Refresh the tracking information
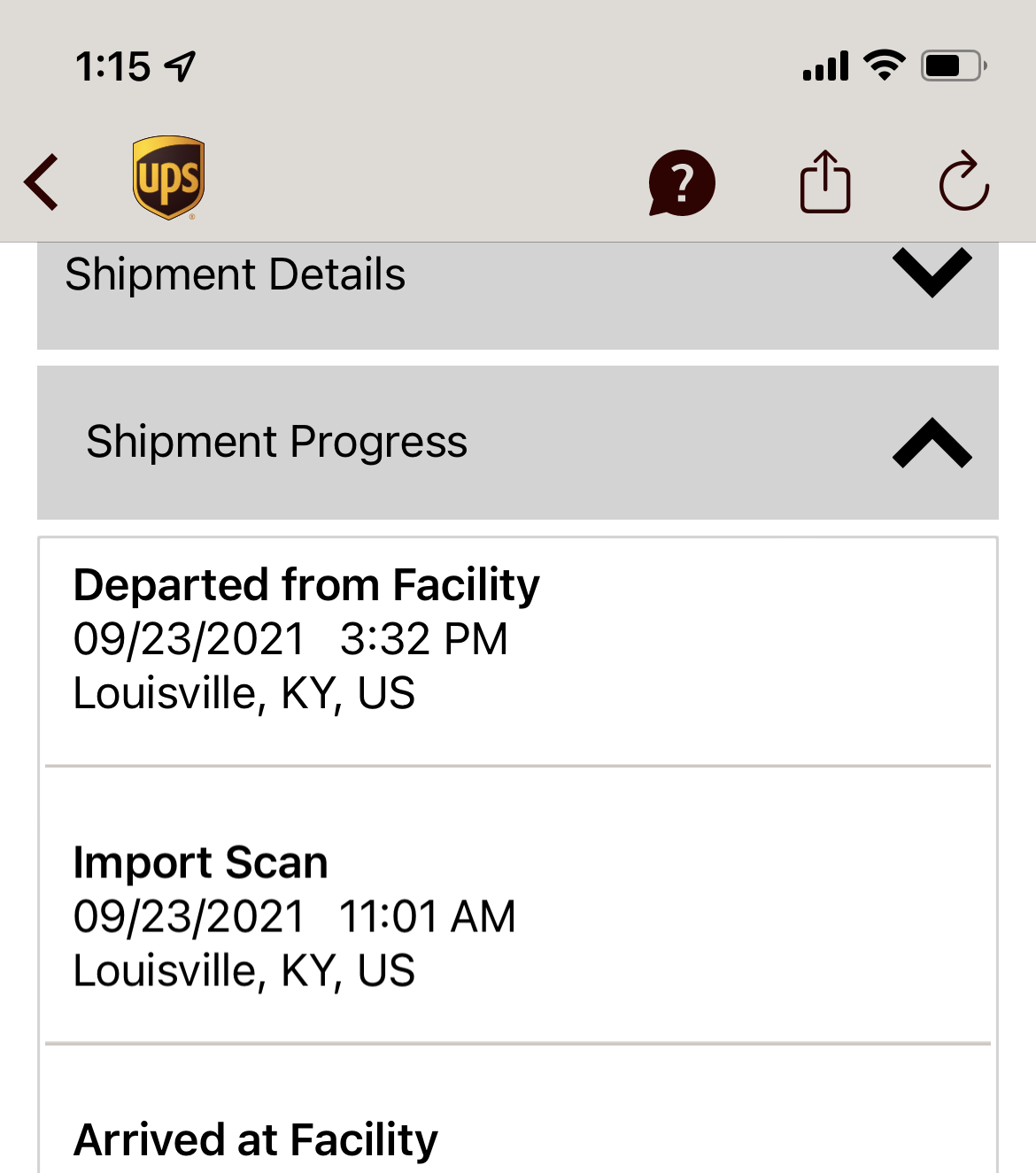Image resolution: width=1036 pixels, height=1173 pixels. (x=963, y=182)
